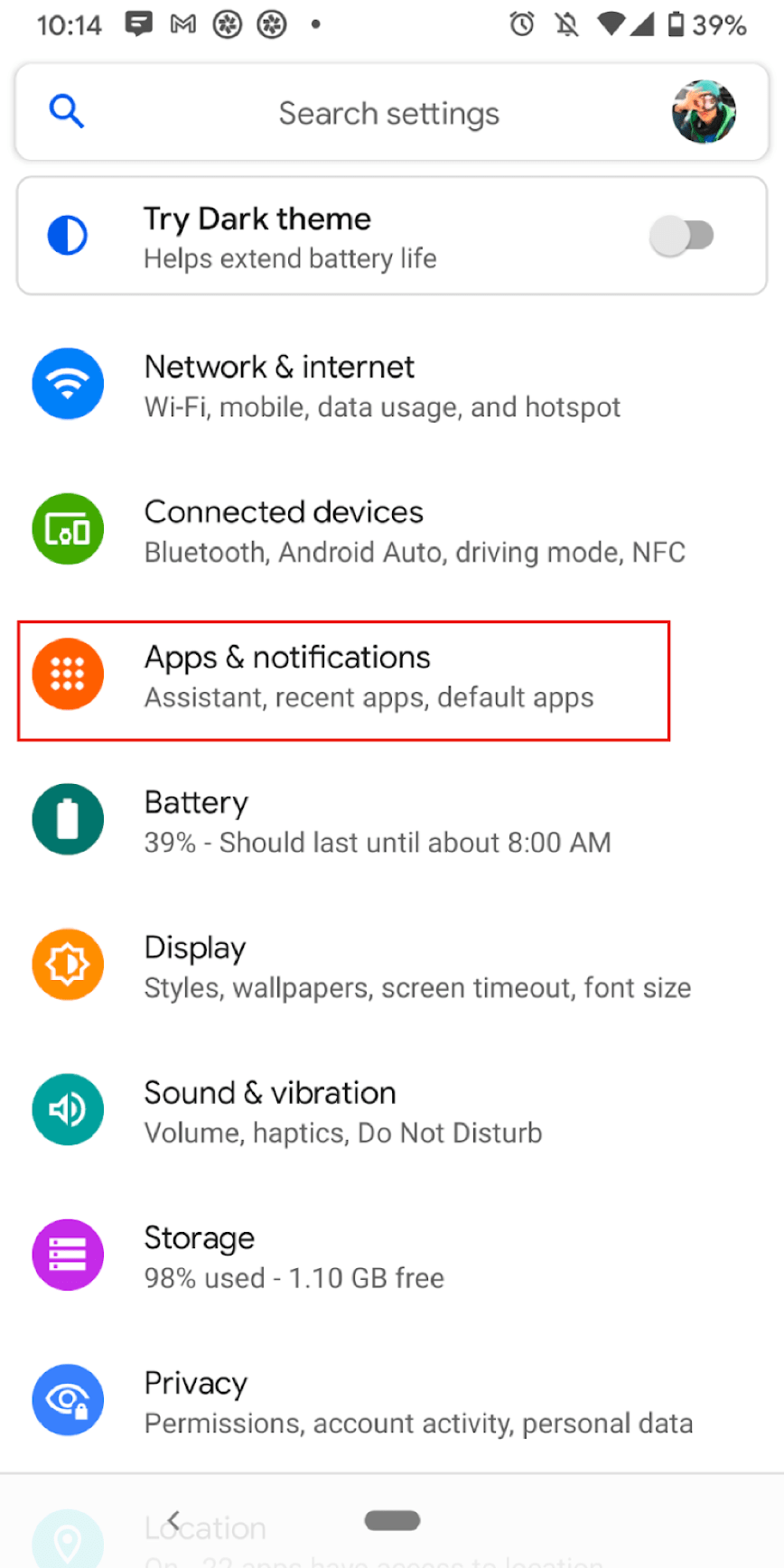Tap the orange Apps & notifications grid icon
The image size is (784, 1568).
point(68,674)
